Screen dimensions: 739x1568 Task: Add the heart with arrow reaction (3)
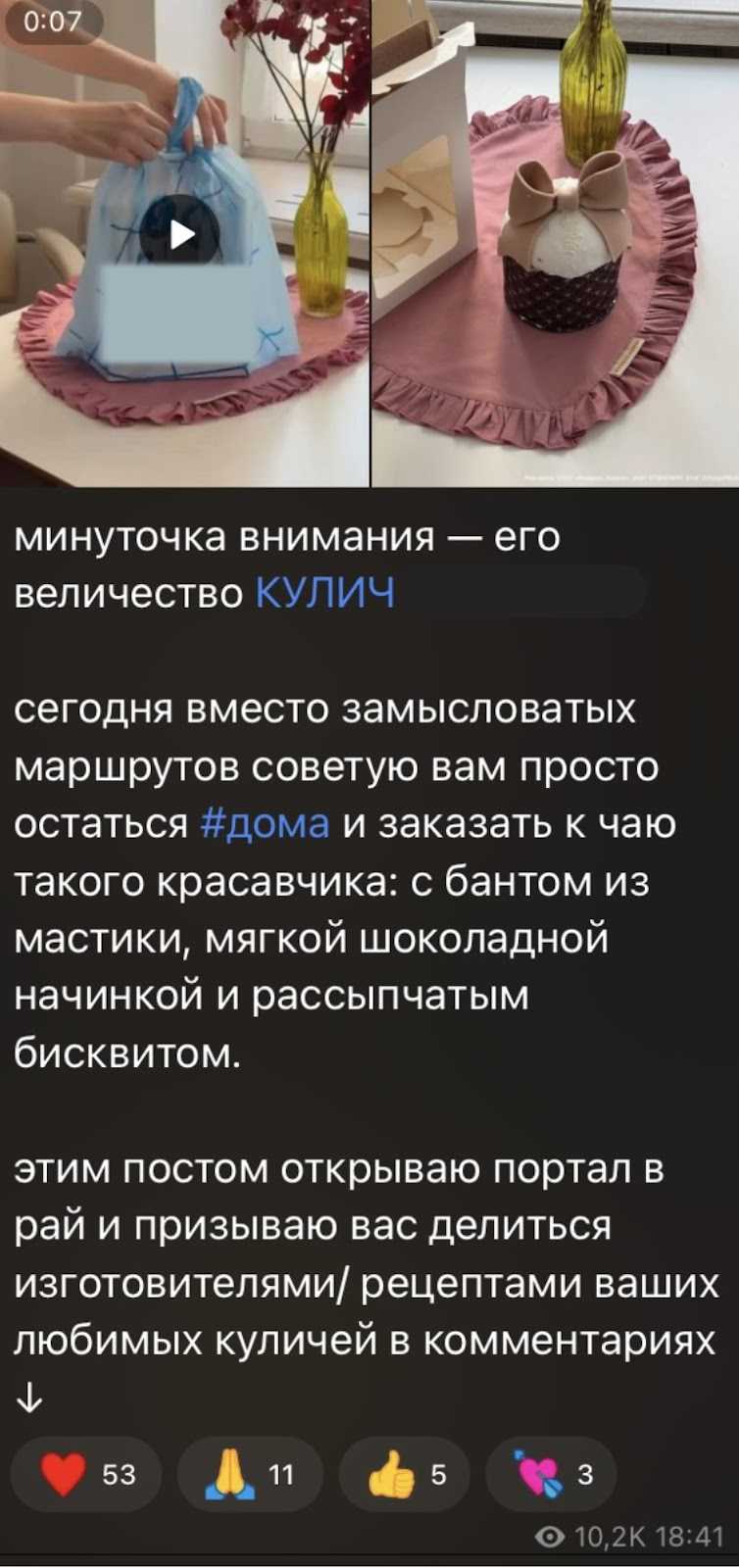coord(552,1474)
